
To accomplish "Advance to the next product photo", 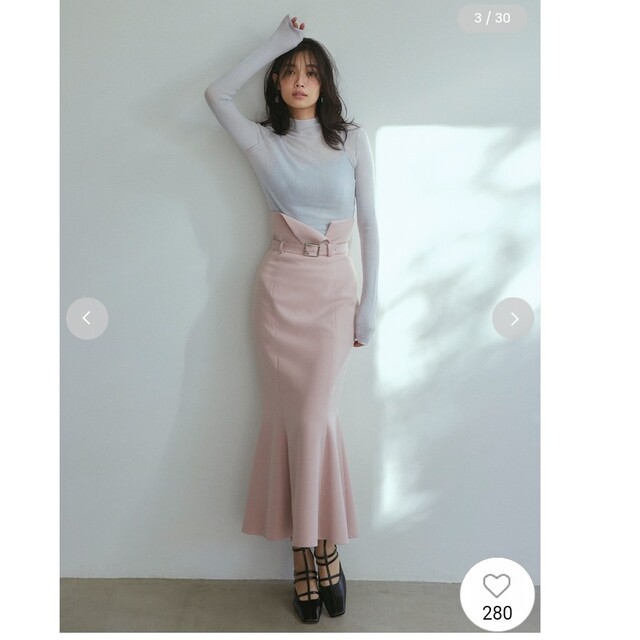I will [x=513, y=318].
